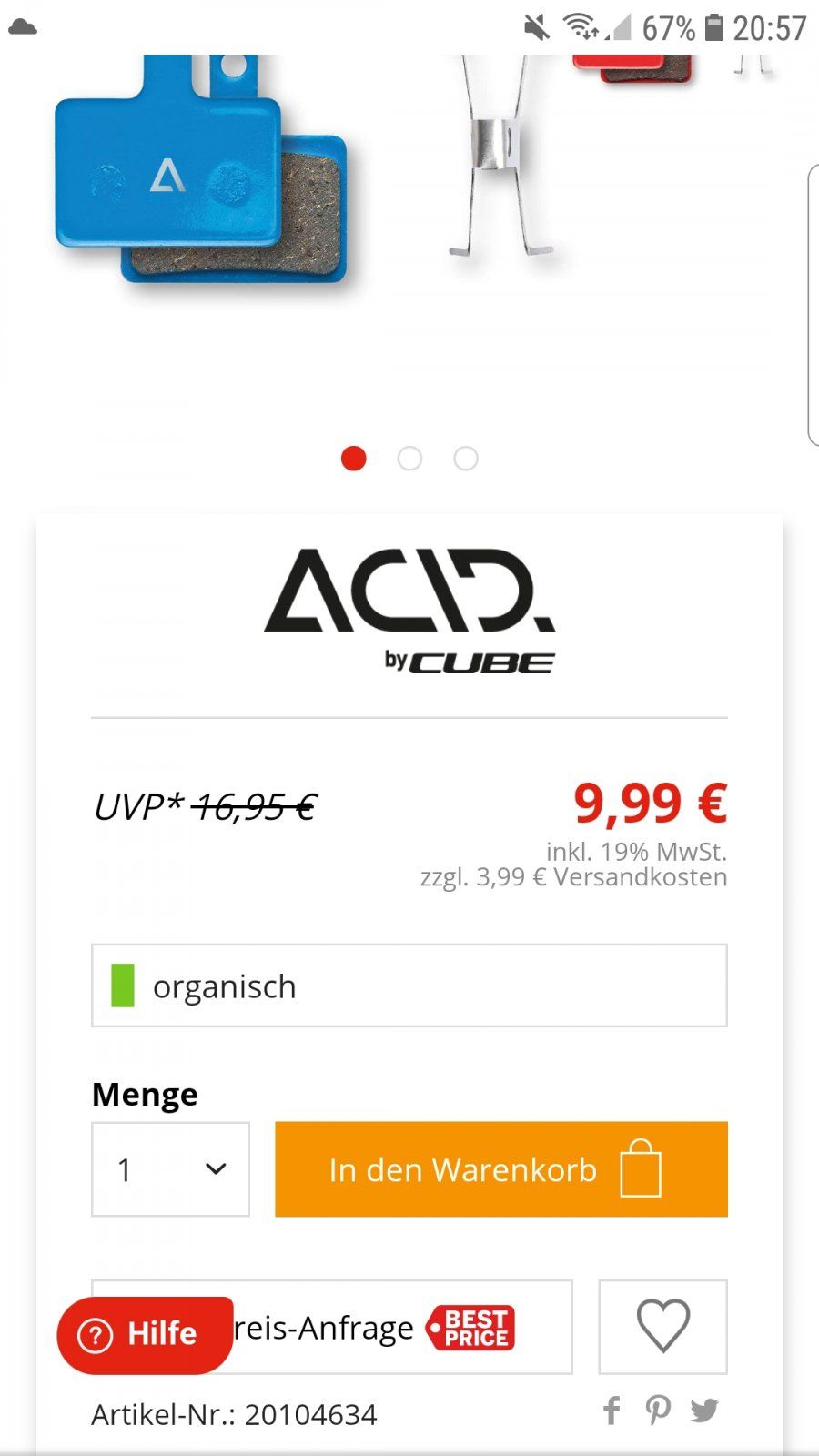Jump to the second product image dot
Viewport: 819px width, 1456px height.
(409, 459)
